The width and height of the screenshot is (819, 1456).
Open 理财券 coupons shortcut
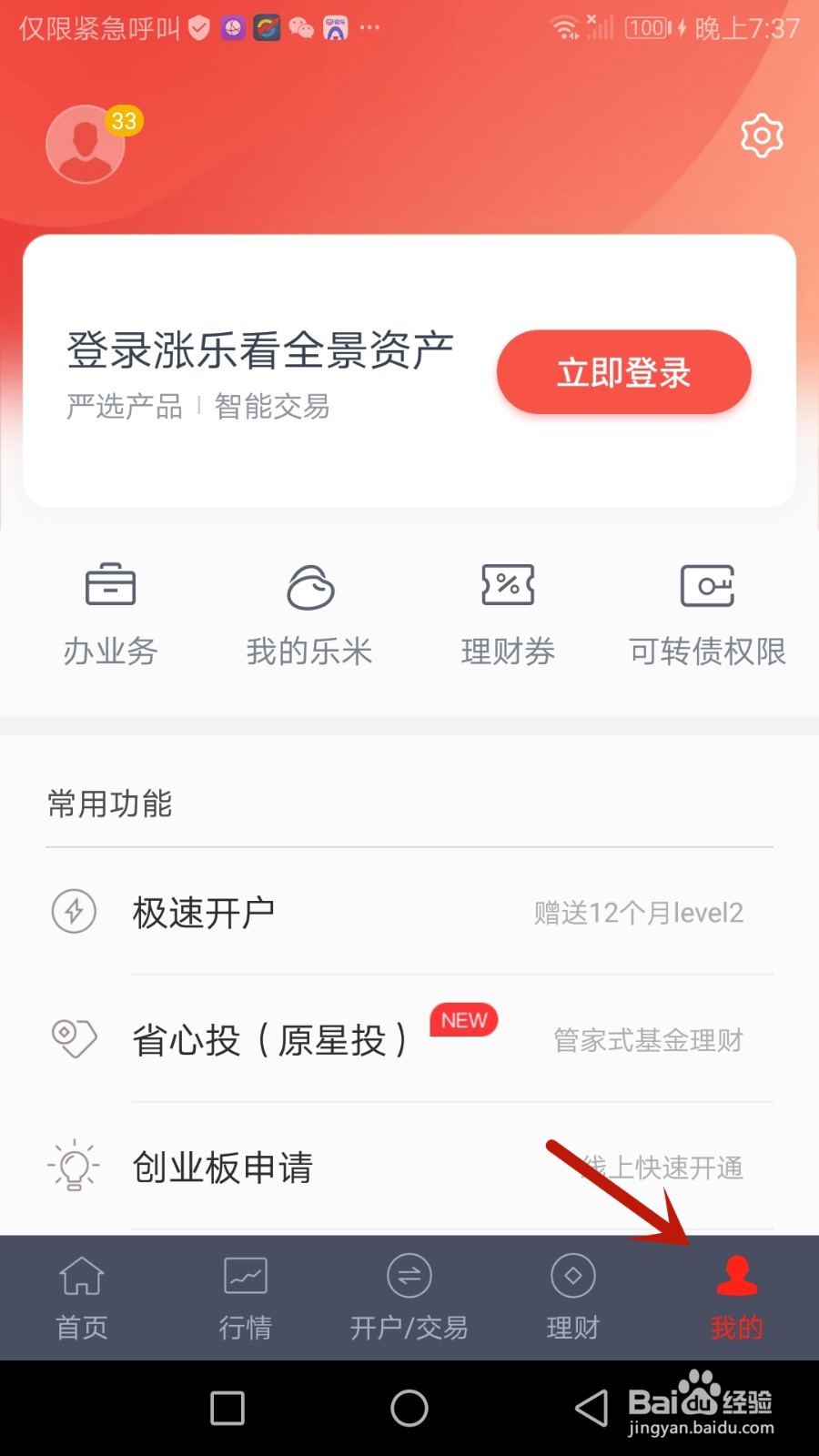point(508,612)
